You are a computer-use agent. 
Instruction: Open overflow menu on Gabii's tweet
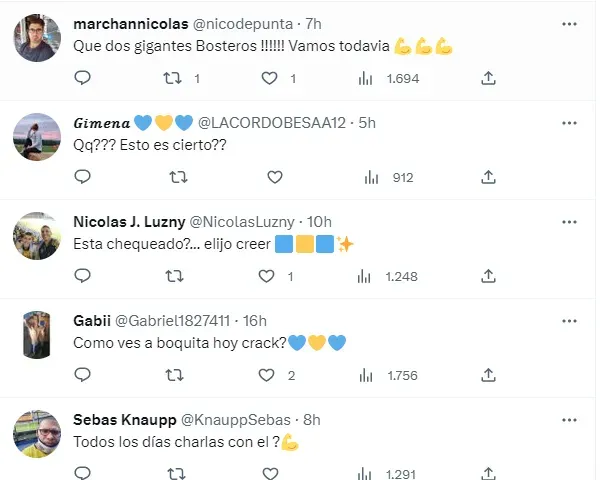(x=570, y=321)
